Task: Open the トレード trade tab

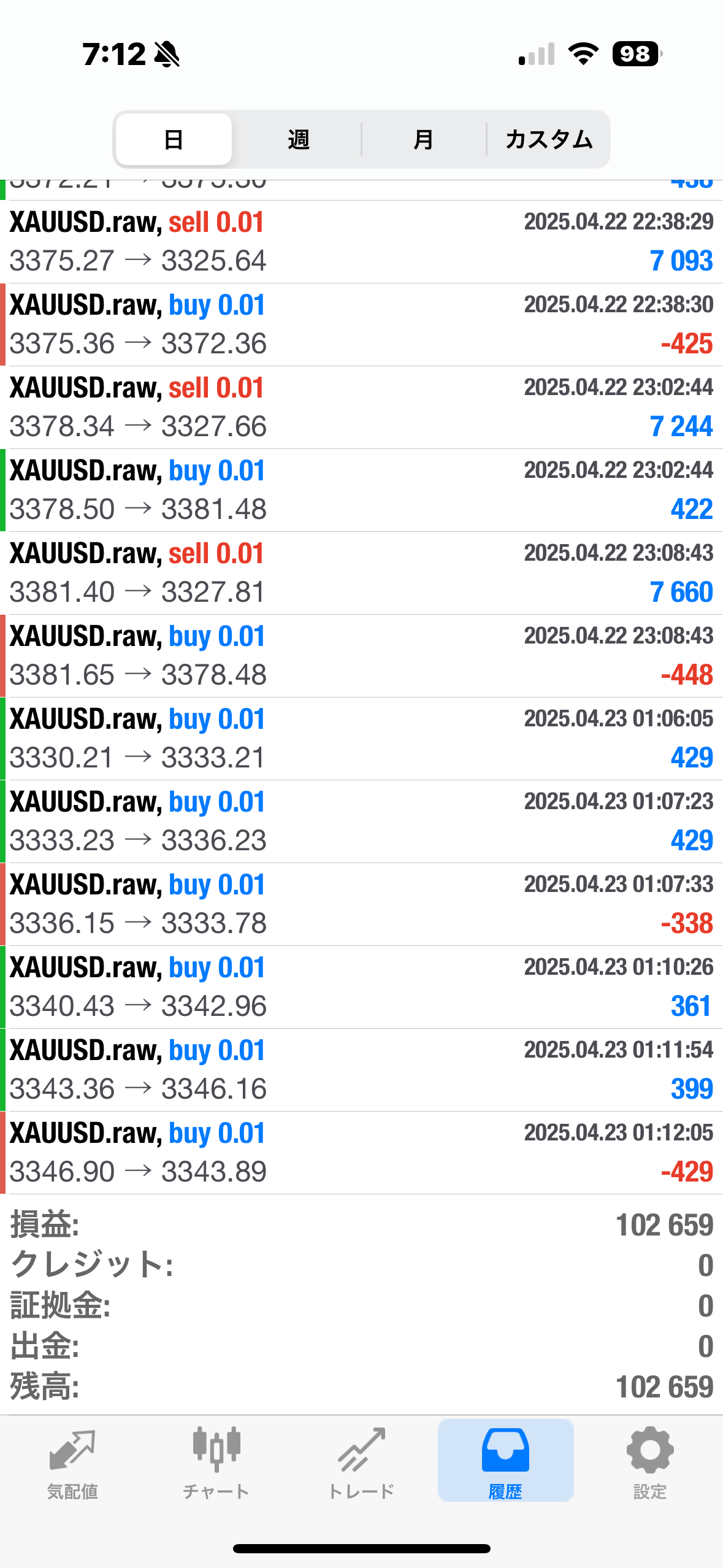Action: point(361,1461)
